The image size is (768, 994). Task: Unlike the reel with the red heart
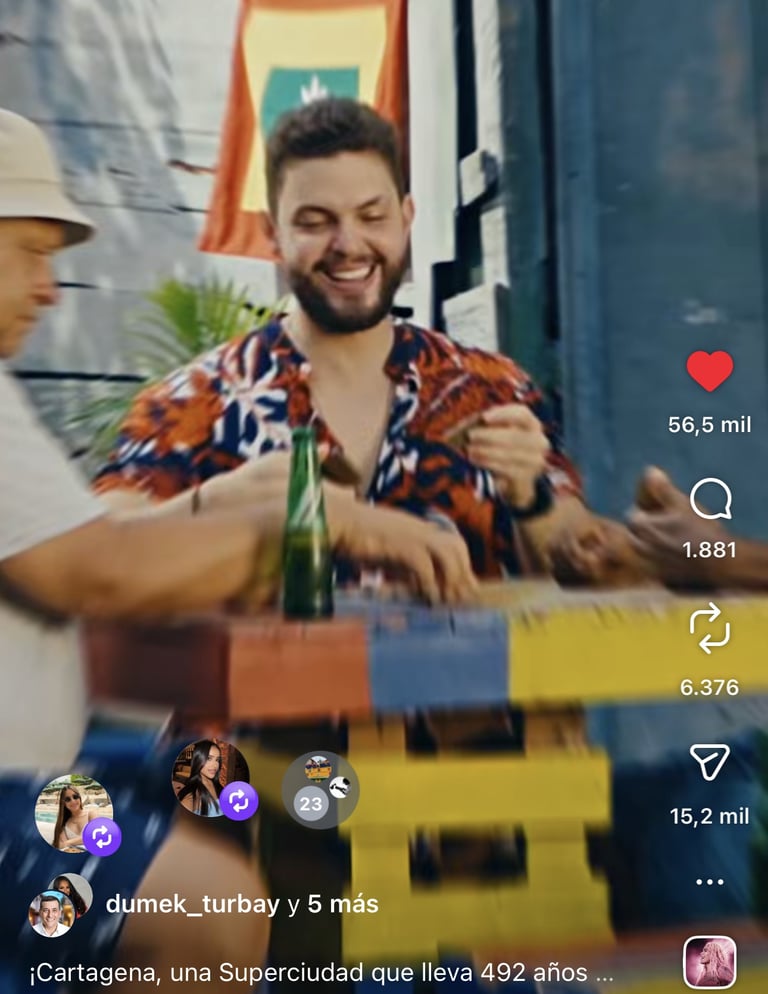click(x=710, y=371)
